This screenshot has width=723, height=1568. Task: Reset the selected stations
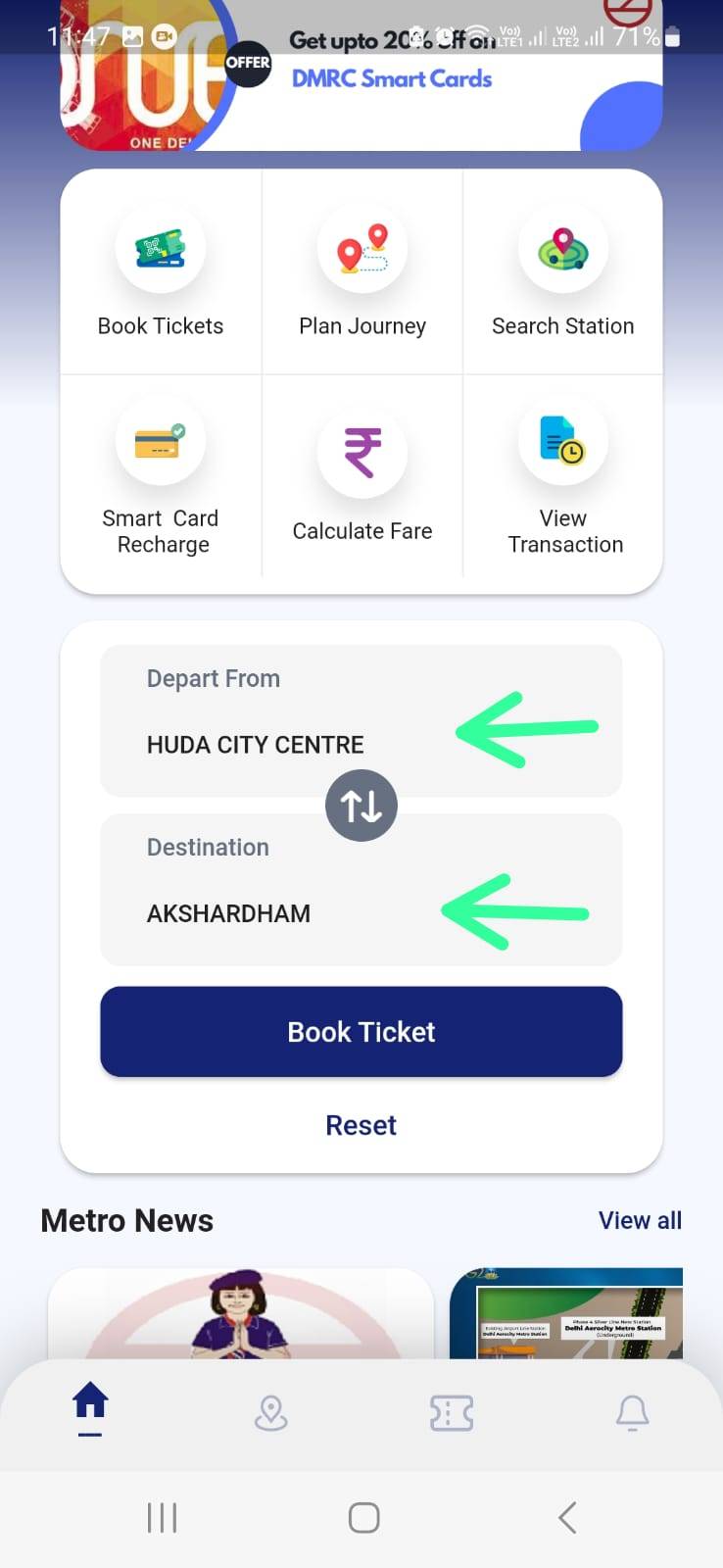pyautogui.click(x=361, y=1125)
